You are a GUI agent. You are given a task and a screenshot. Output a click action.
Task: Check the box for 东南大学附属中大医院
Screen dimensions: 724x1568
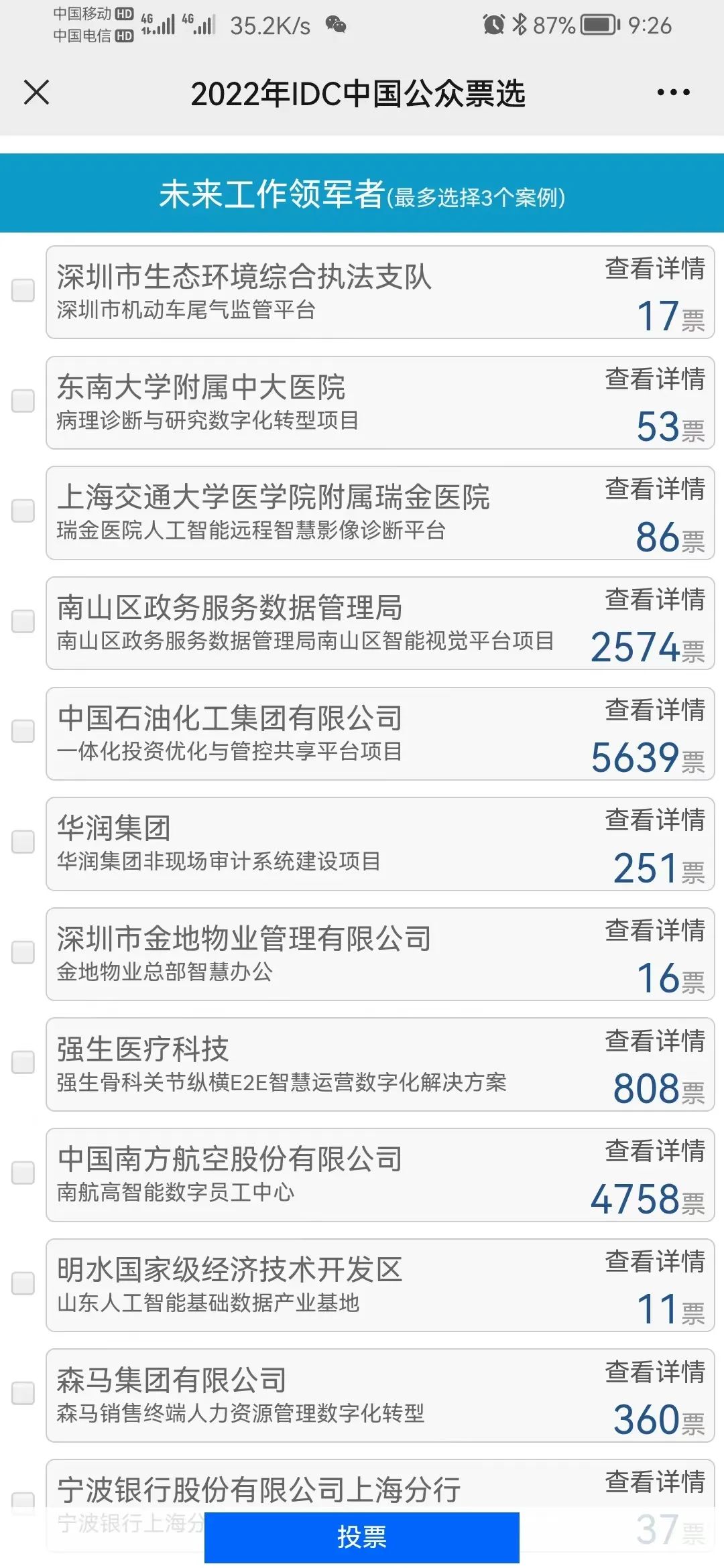23,401
